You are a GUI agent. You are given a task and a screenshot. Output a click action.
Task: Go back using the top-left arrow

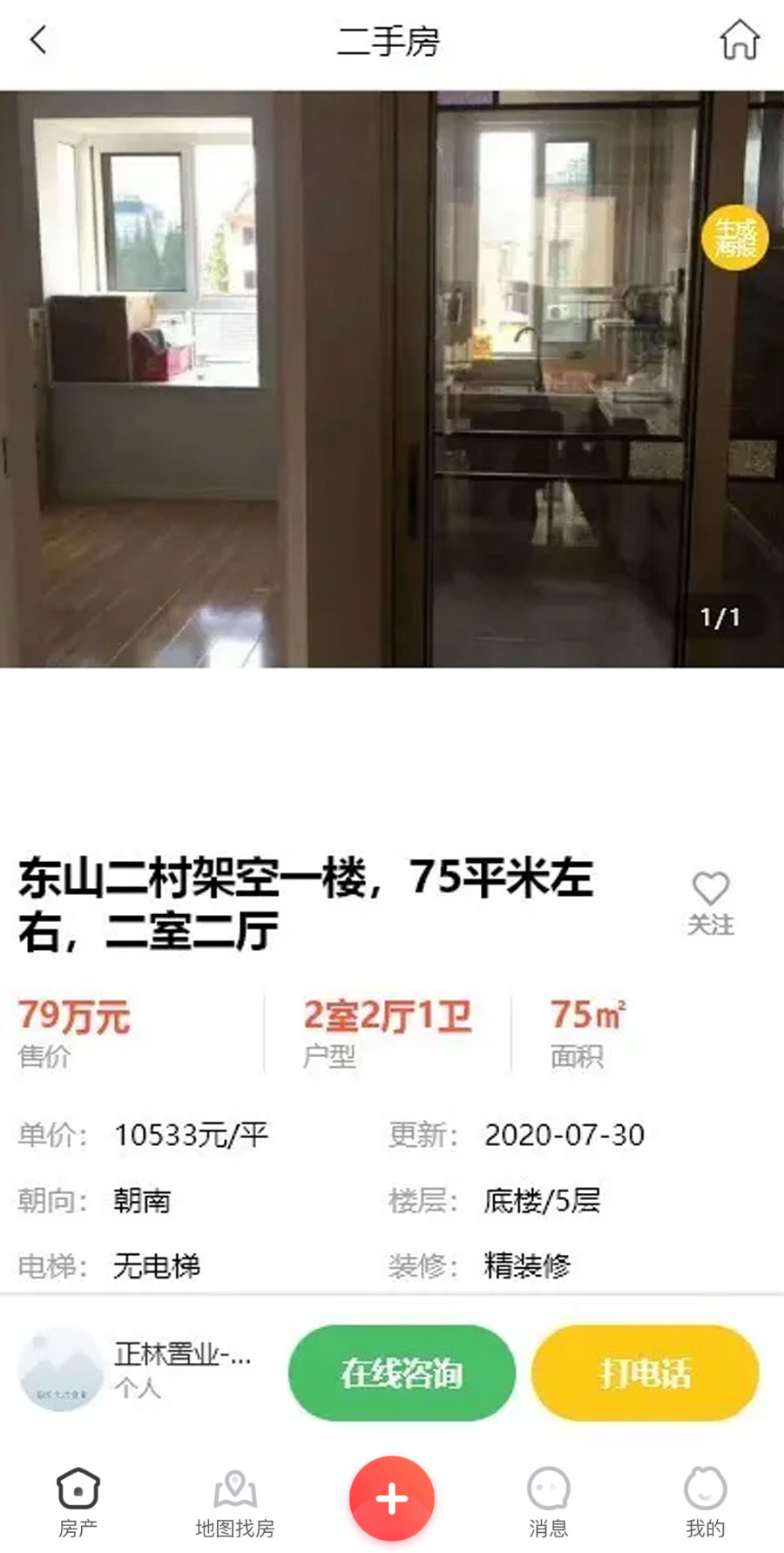tap(38, 40)
